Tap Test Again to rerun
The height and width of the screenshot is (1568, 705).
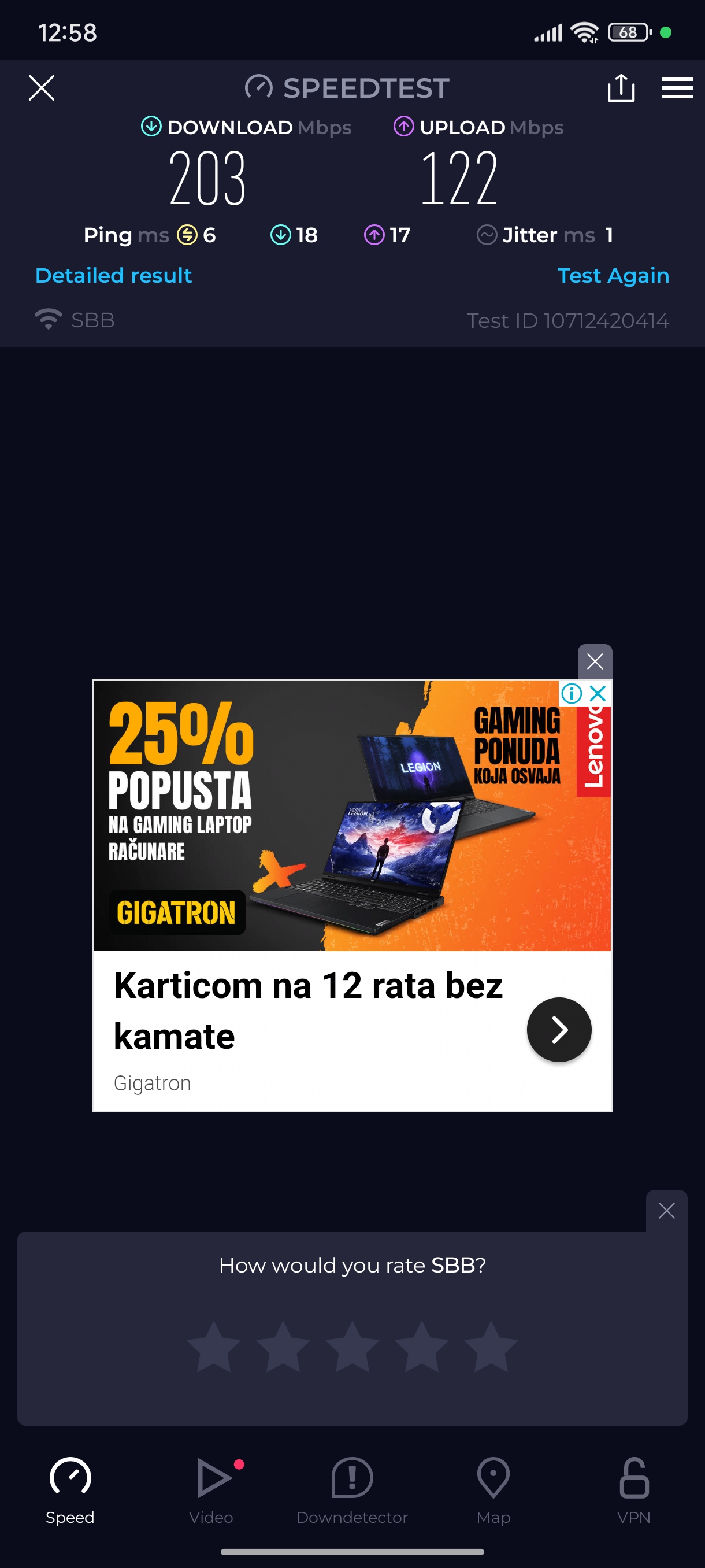pos(613,275)
